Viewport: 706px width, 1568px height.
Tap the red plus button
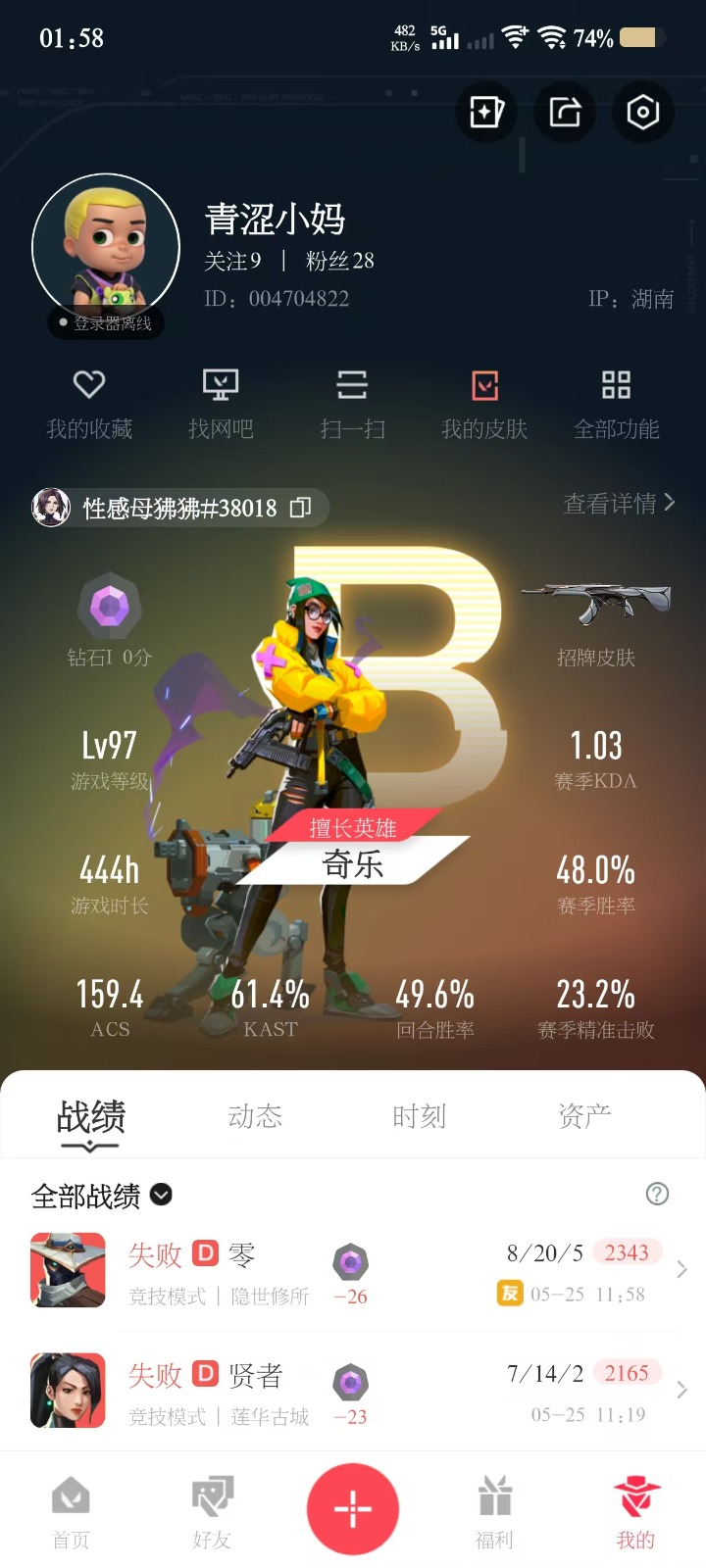tap(353, 1509)
